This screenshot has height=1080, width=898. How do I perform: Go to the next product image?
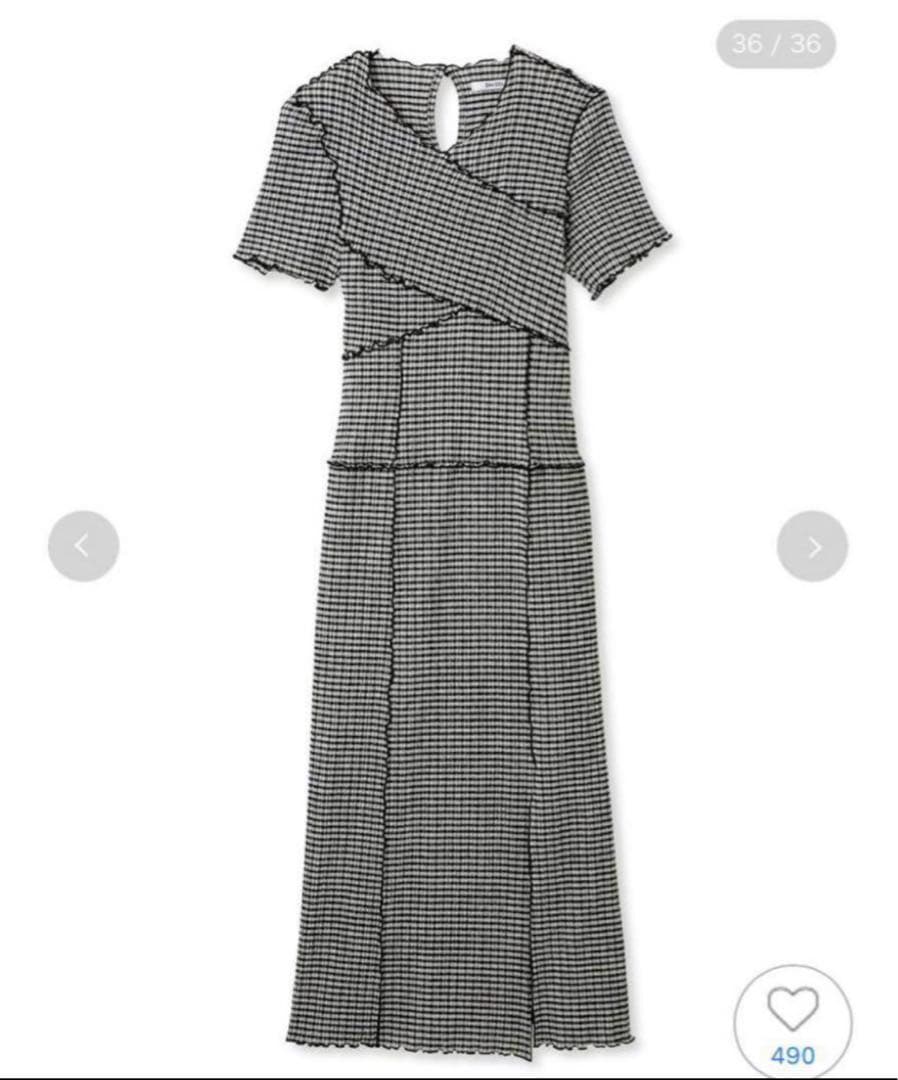(812, 546)
